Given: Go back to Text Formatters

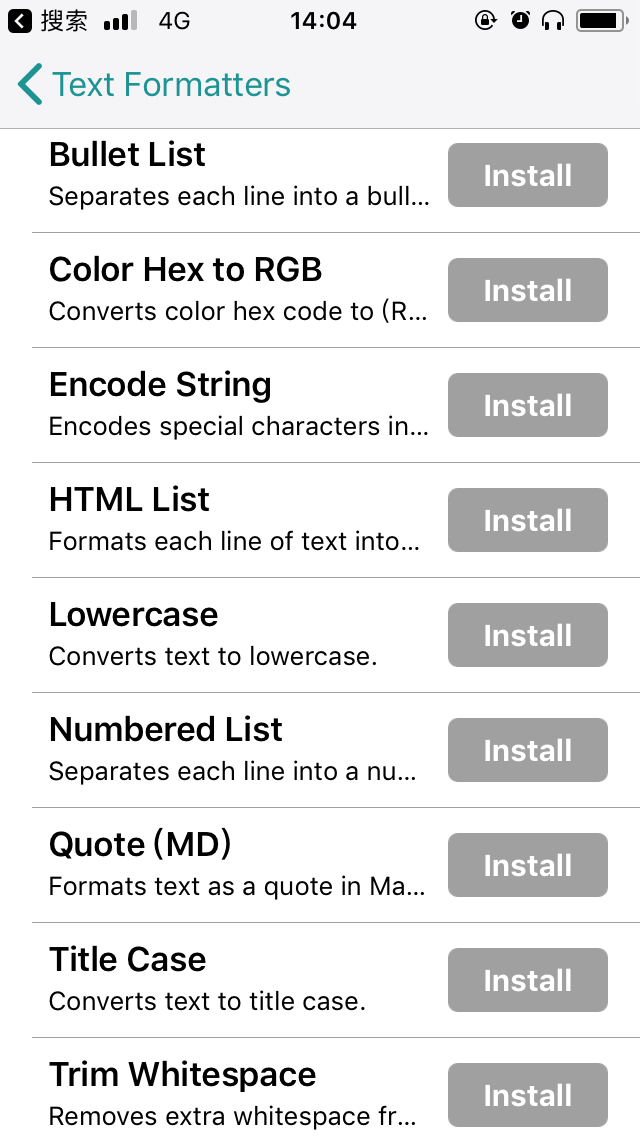Looking at the screenshot, I should point(155,85).
